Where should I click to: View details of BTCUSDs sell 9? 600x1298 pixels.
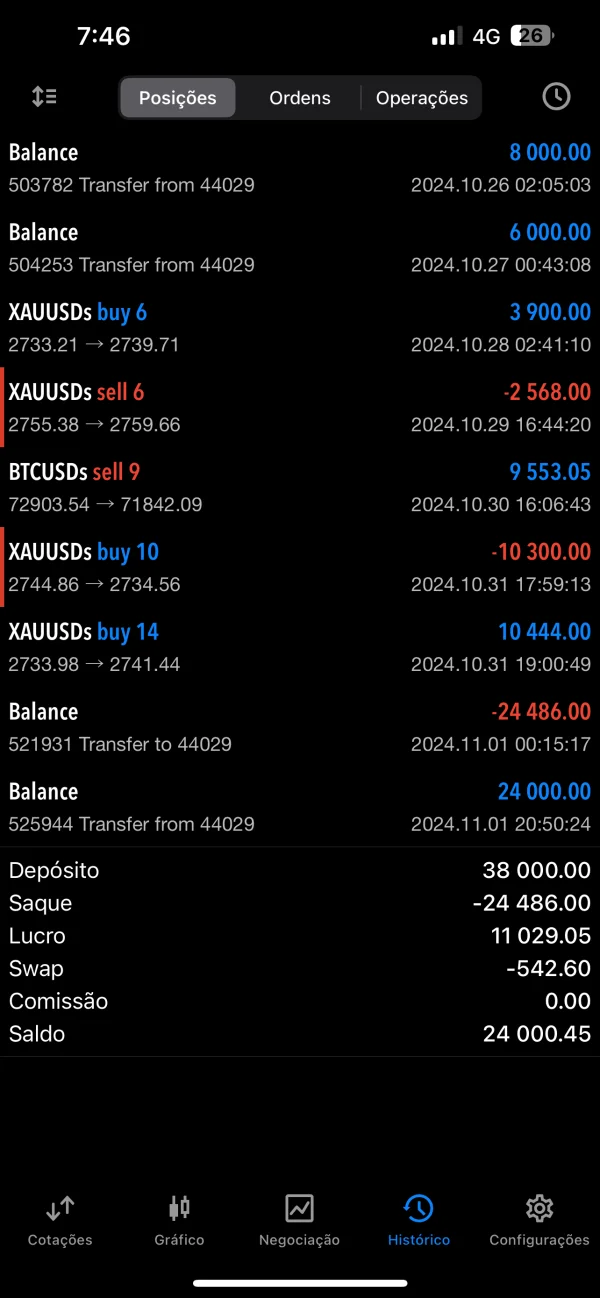(x=300, y=488)
